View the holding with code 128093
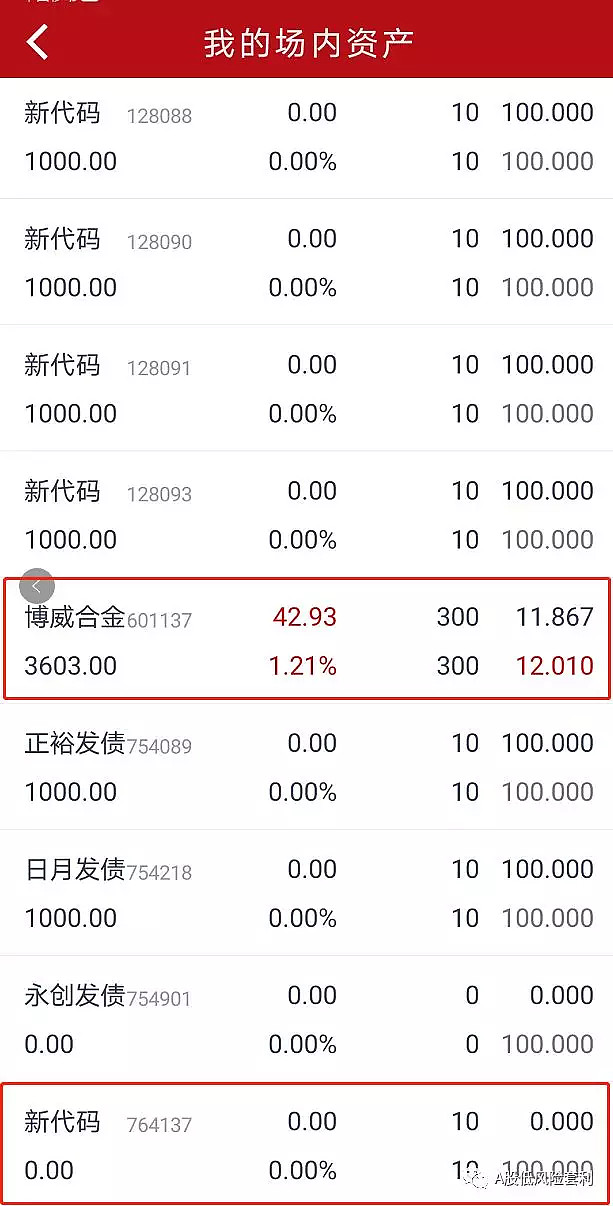 click(x=306, y=514)
